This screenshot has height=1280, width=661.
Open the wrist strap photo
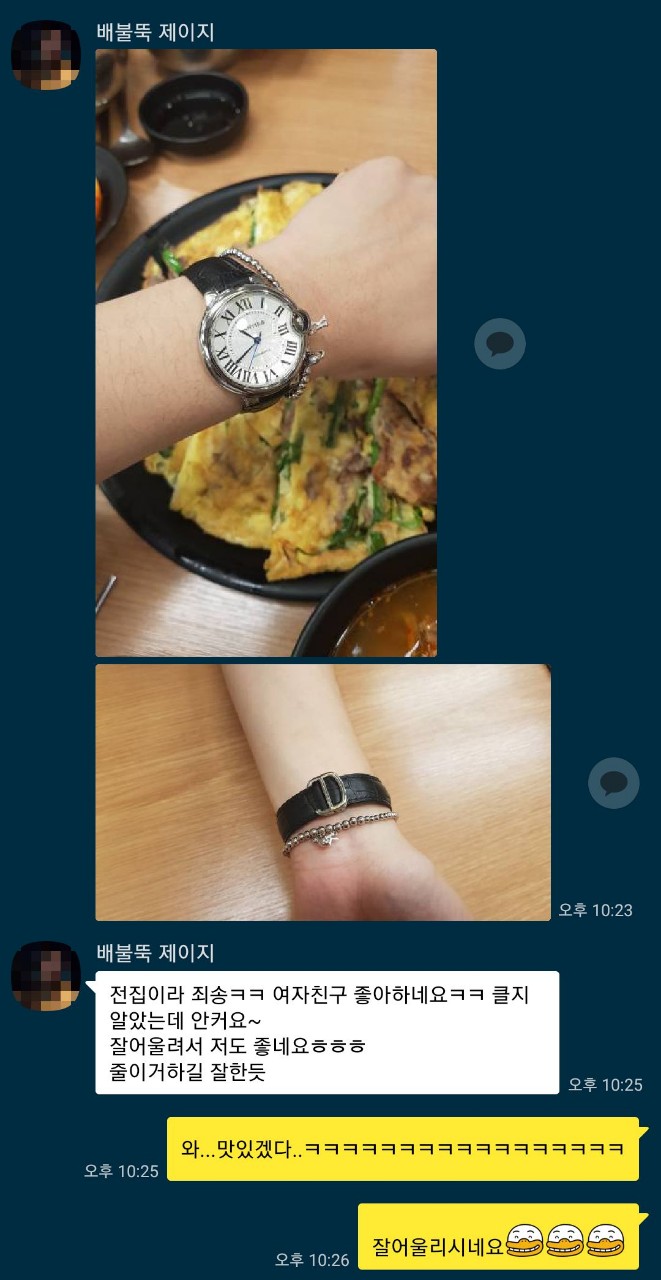click(x=322, y=792)
